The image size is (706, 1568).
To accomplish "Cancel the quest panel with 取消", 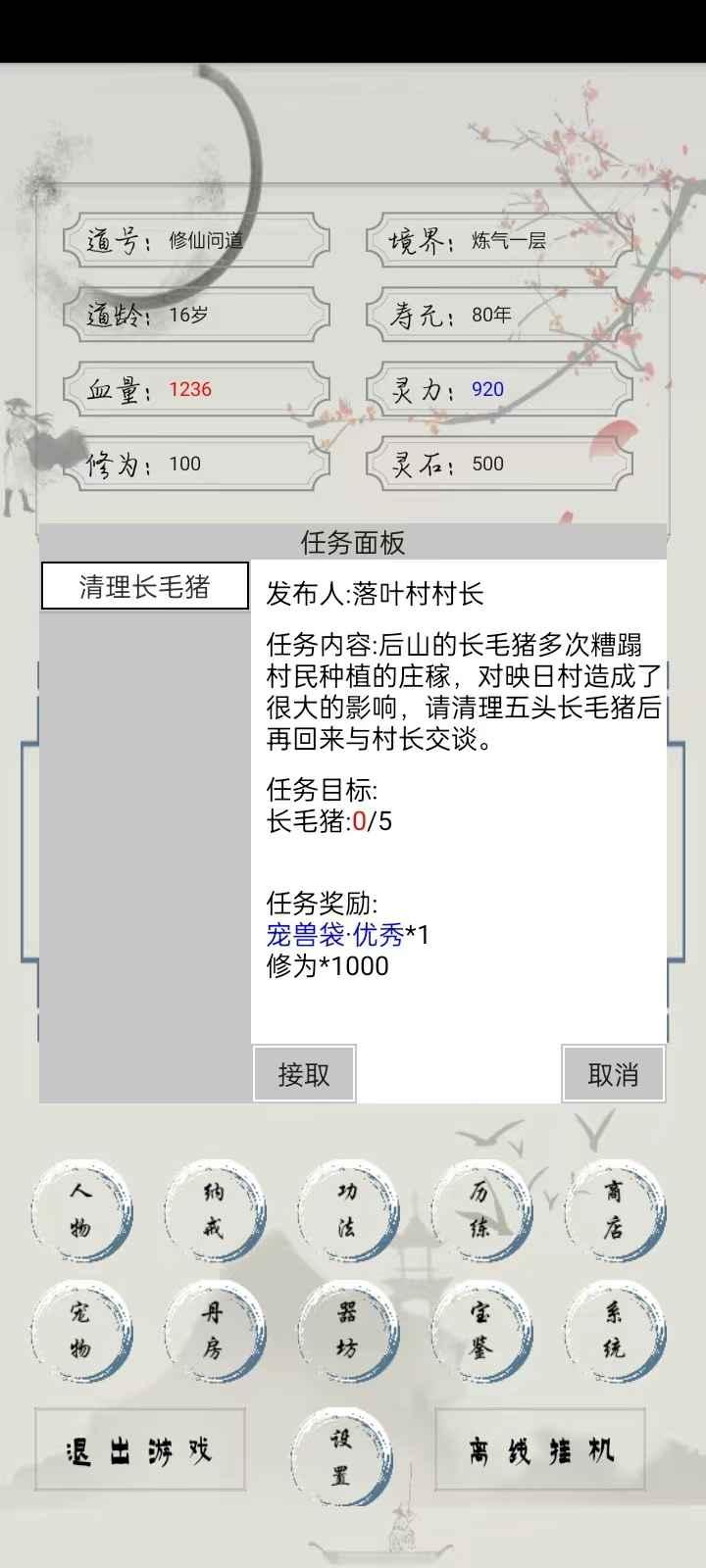I will [x=613, y=1074].
